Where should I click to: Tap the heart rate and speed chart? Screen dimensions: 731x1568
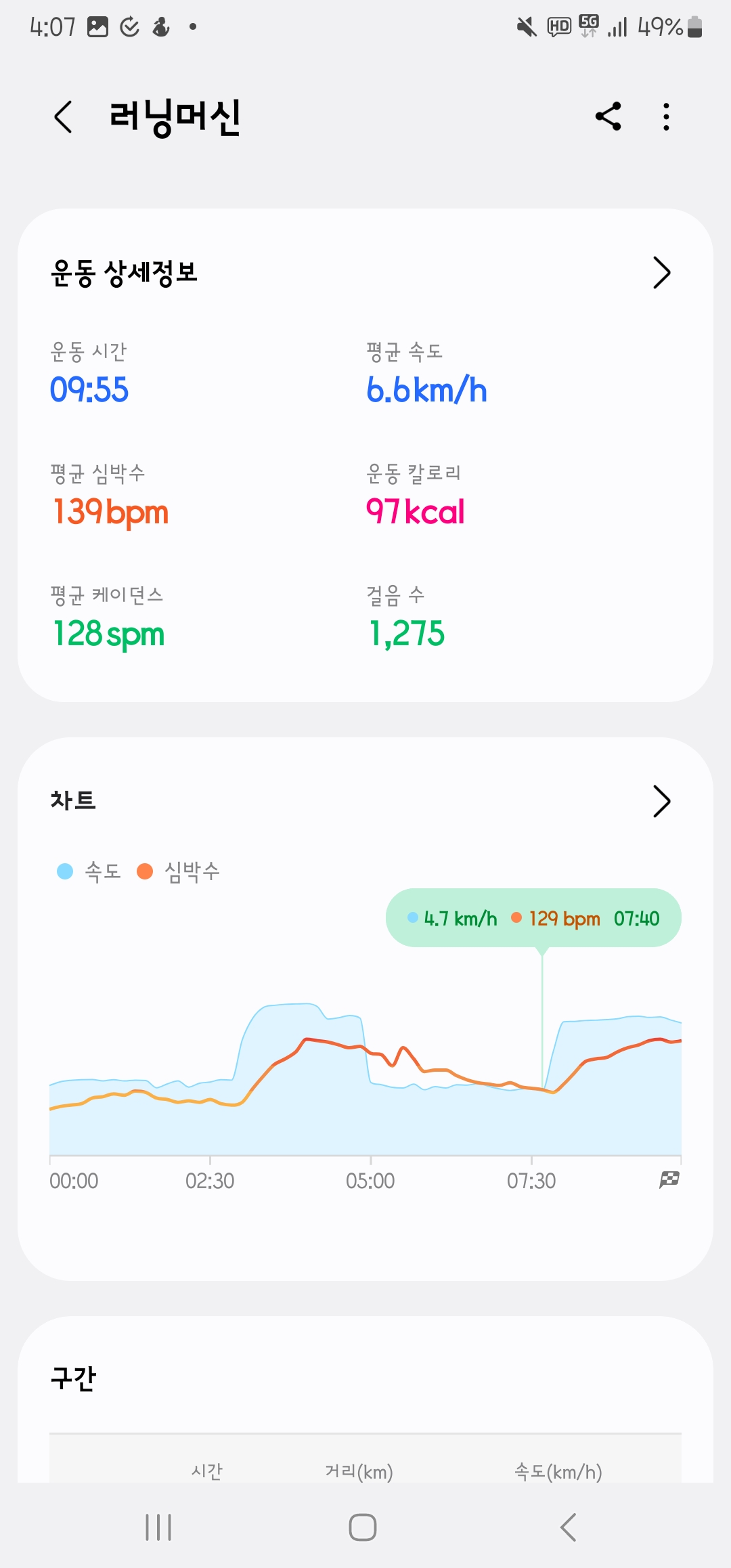tap(365, 1078)
